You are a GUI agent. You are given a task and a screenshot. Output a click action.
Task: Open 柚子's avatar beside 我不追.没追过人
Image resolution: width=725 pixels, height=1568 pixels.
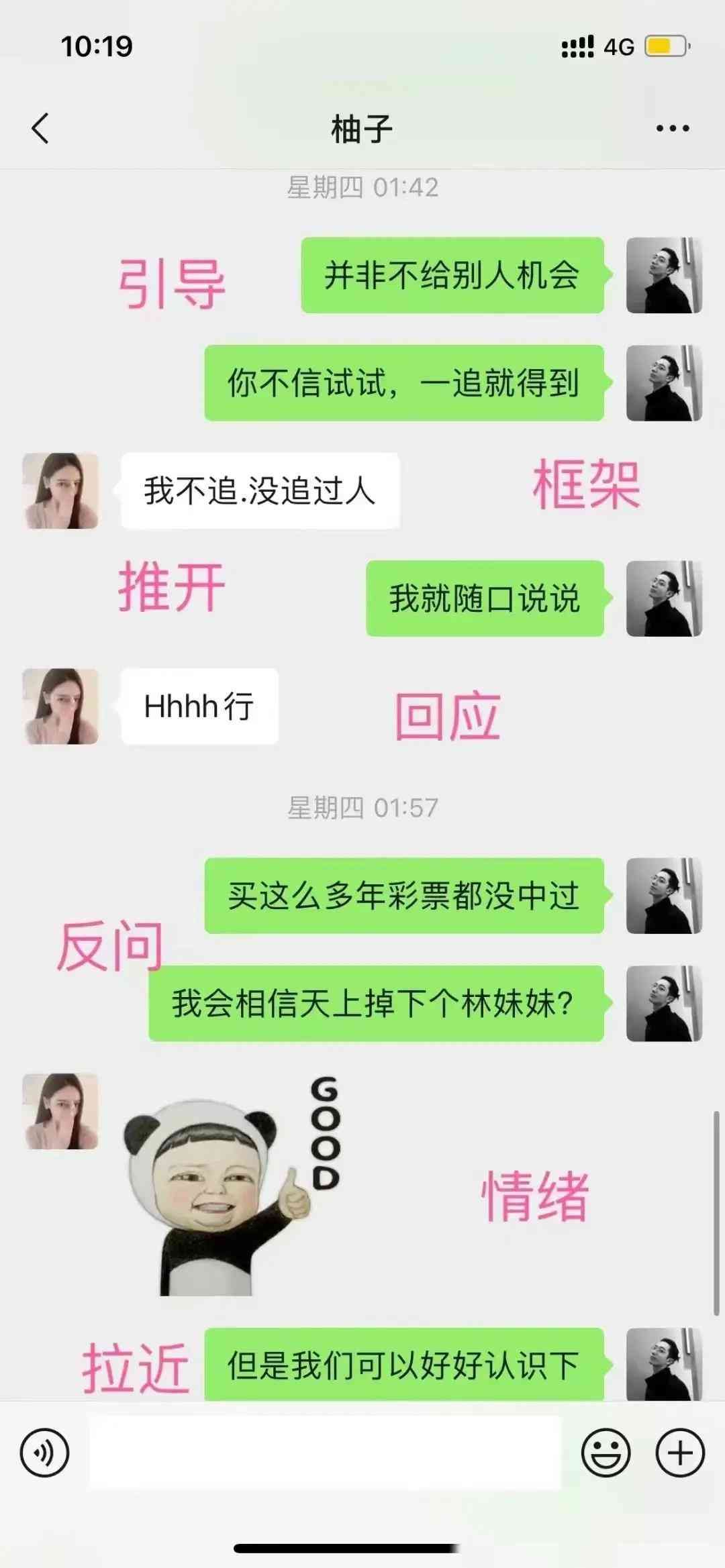pos(60,490)
